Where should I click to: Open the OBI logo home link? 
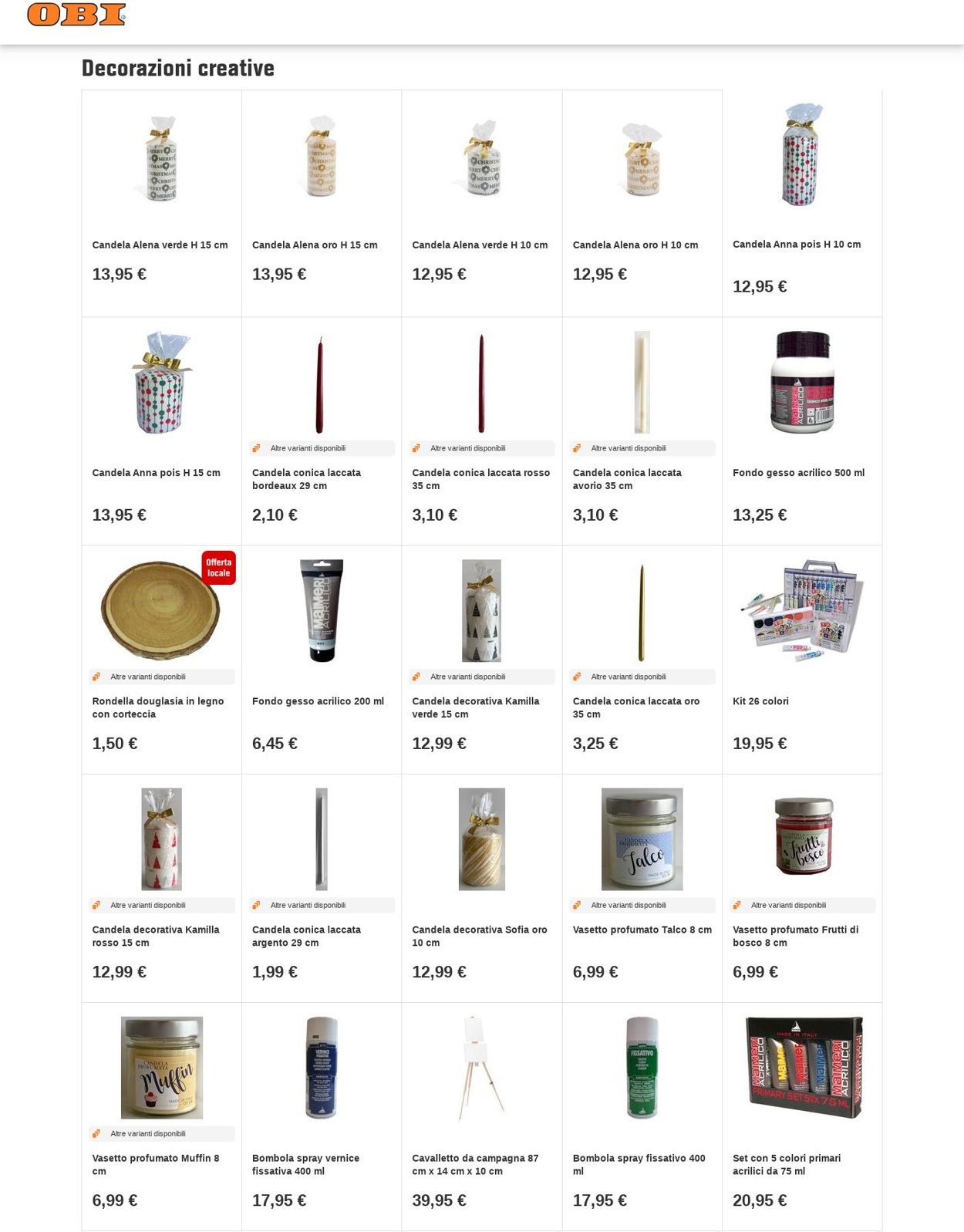(76, 15)
